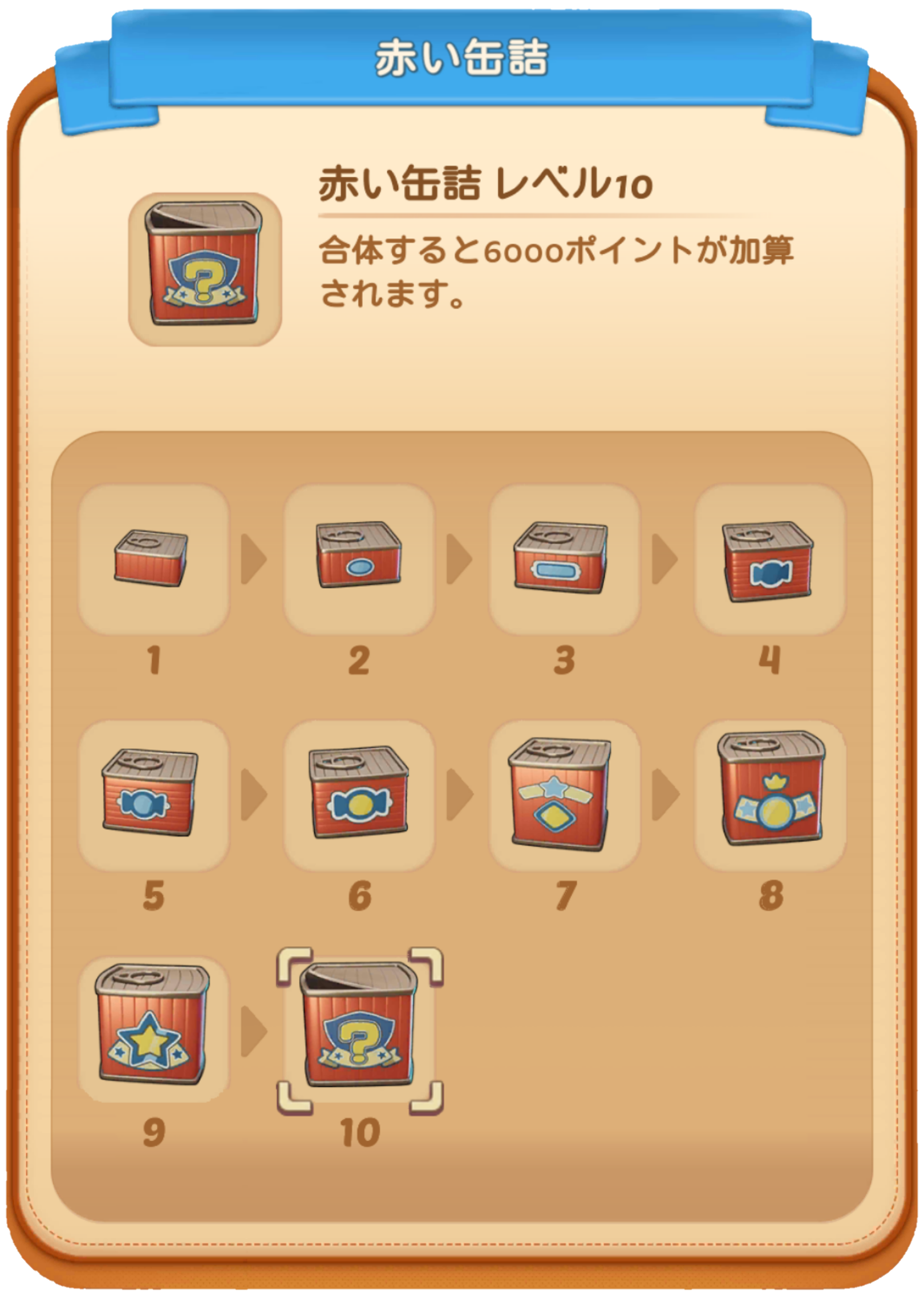924x1297 pixels.
Task: Select the level 7 red can
Action: click(x=564, y=795)
